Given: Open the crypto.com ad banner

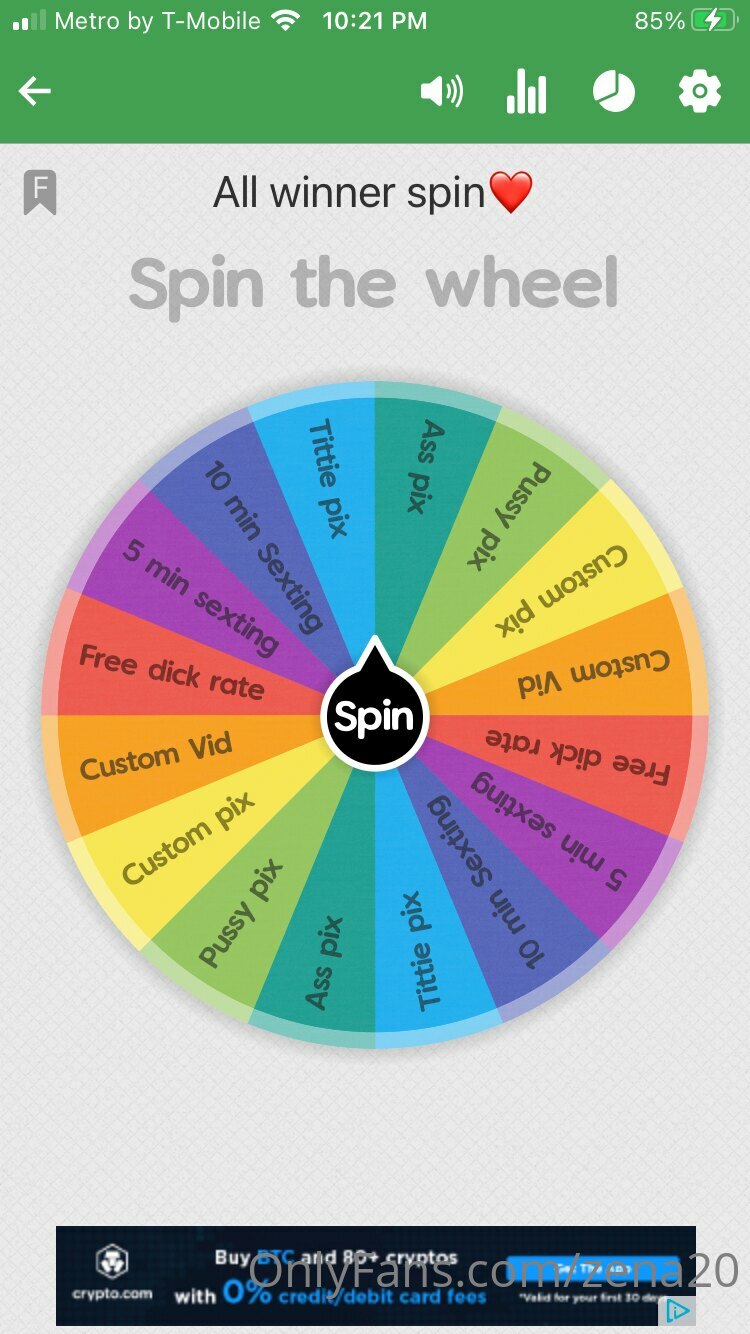Looking at the screenshot, I should click(x=375, y=1275).
